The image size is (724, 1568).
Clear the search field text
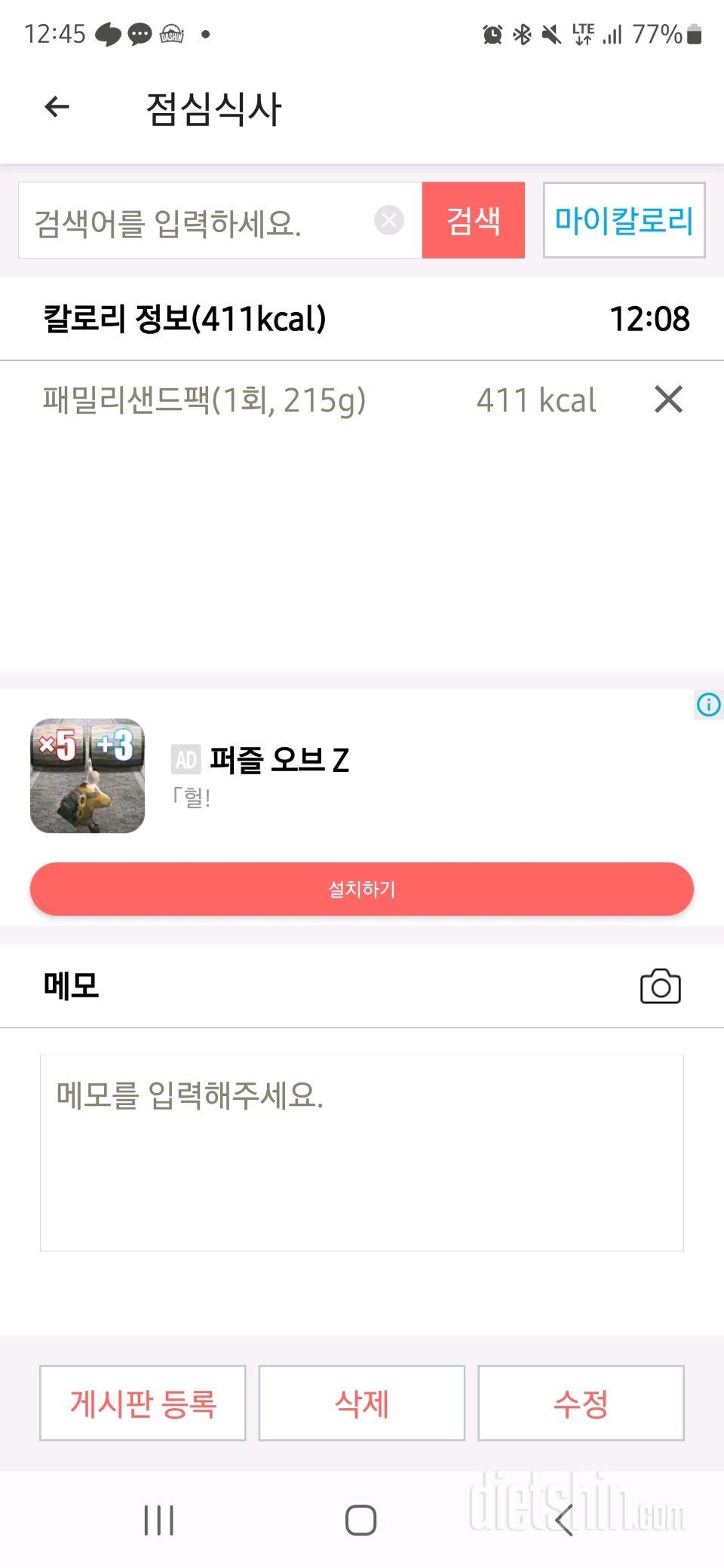point(389,220)
